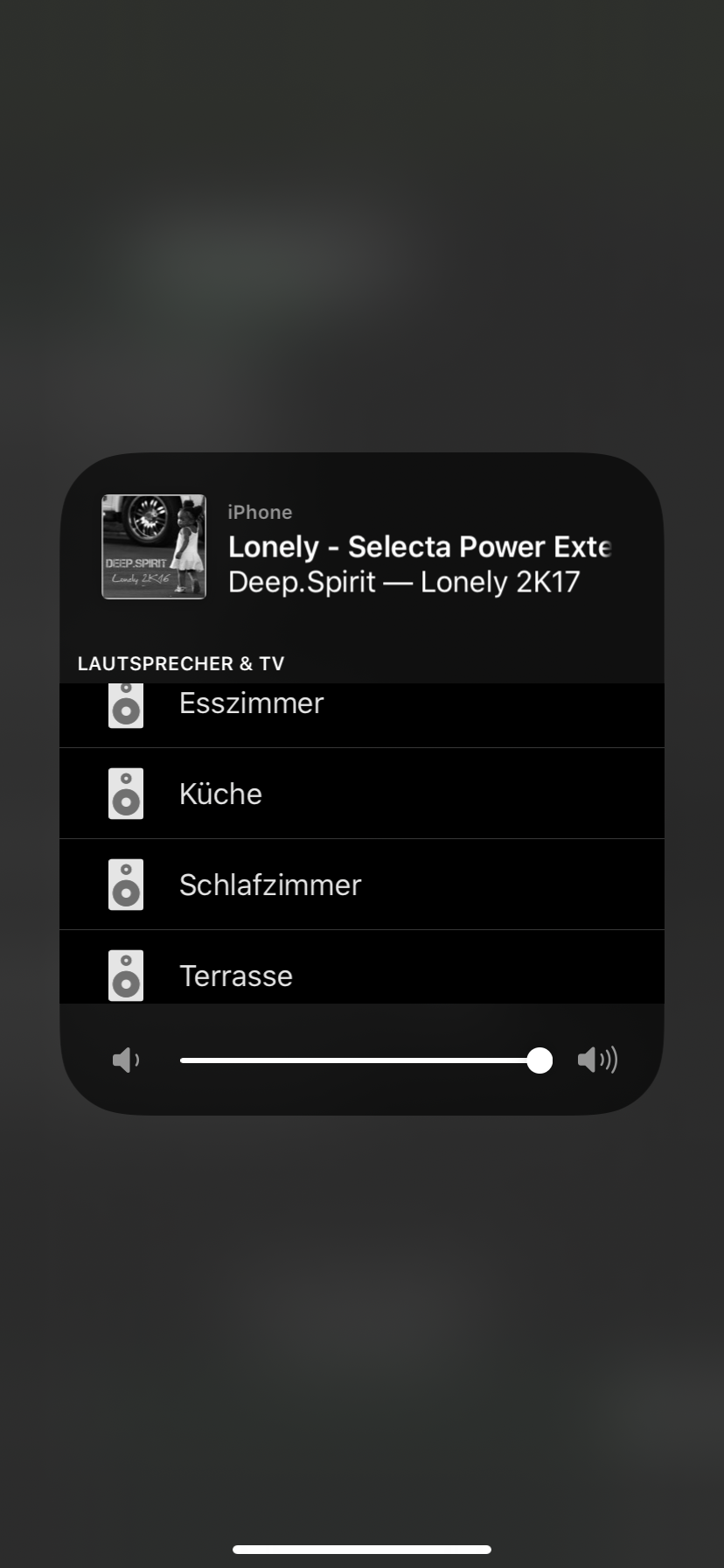Viewport: 724px width, 1568px height.
Task: Tap the volume slider track
Action: [359, 1060]
